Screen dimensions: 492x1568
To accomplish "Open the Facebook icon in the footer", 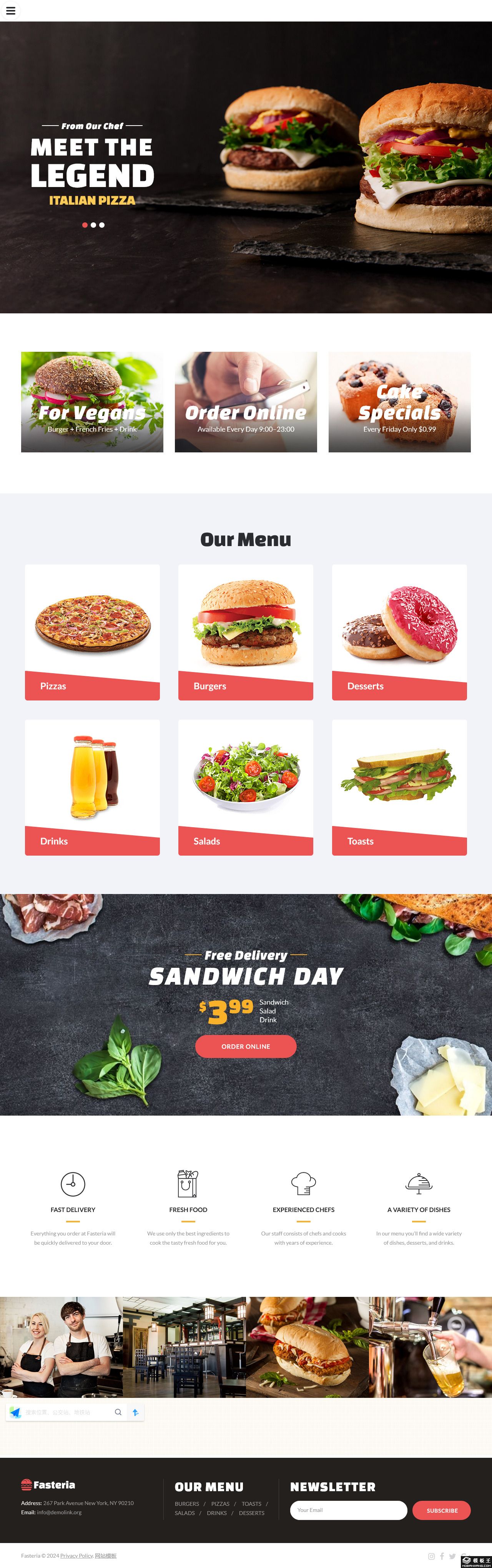I will [x=442, y=1556].
